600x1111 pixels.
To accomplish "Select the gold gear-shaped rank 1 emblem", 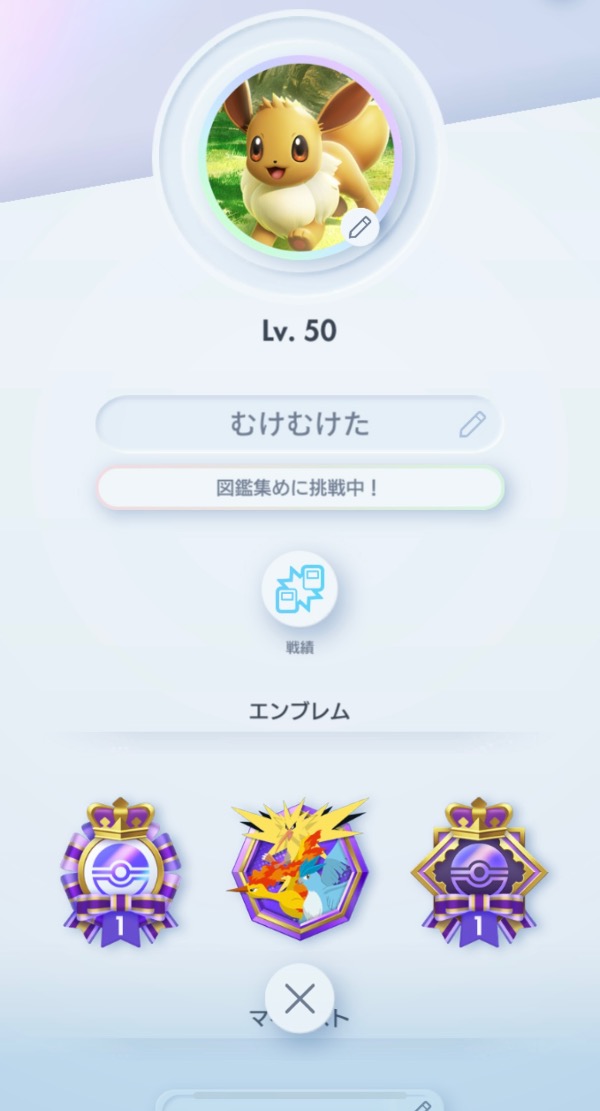I will (x=480, y=872).
